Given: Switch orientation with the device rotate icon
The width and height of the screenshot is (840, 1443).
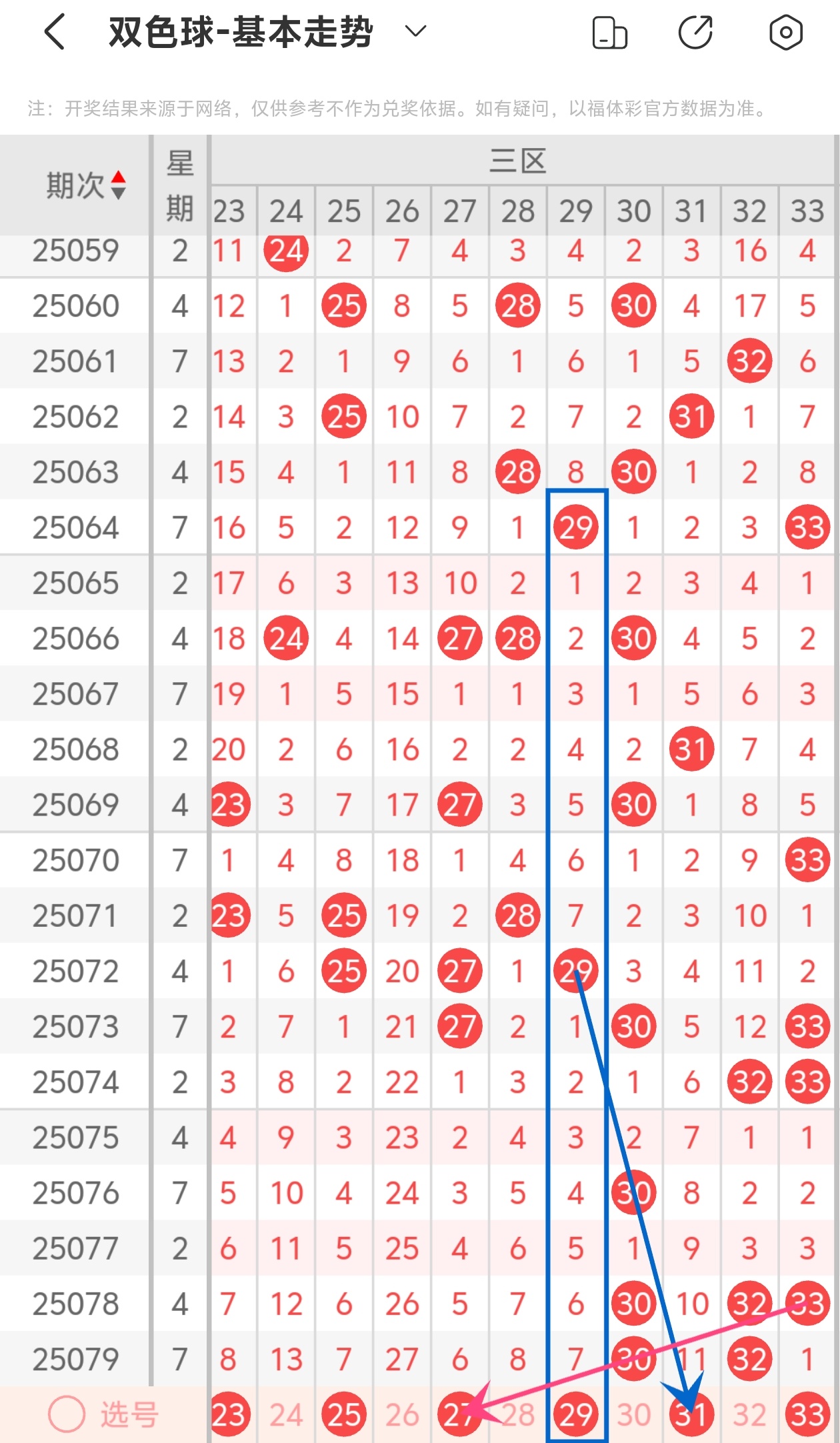Looking at the screenshot, I should pyautogui.click(x=609, y=33).
